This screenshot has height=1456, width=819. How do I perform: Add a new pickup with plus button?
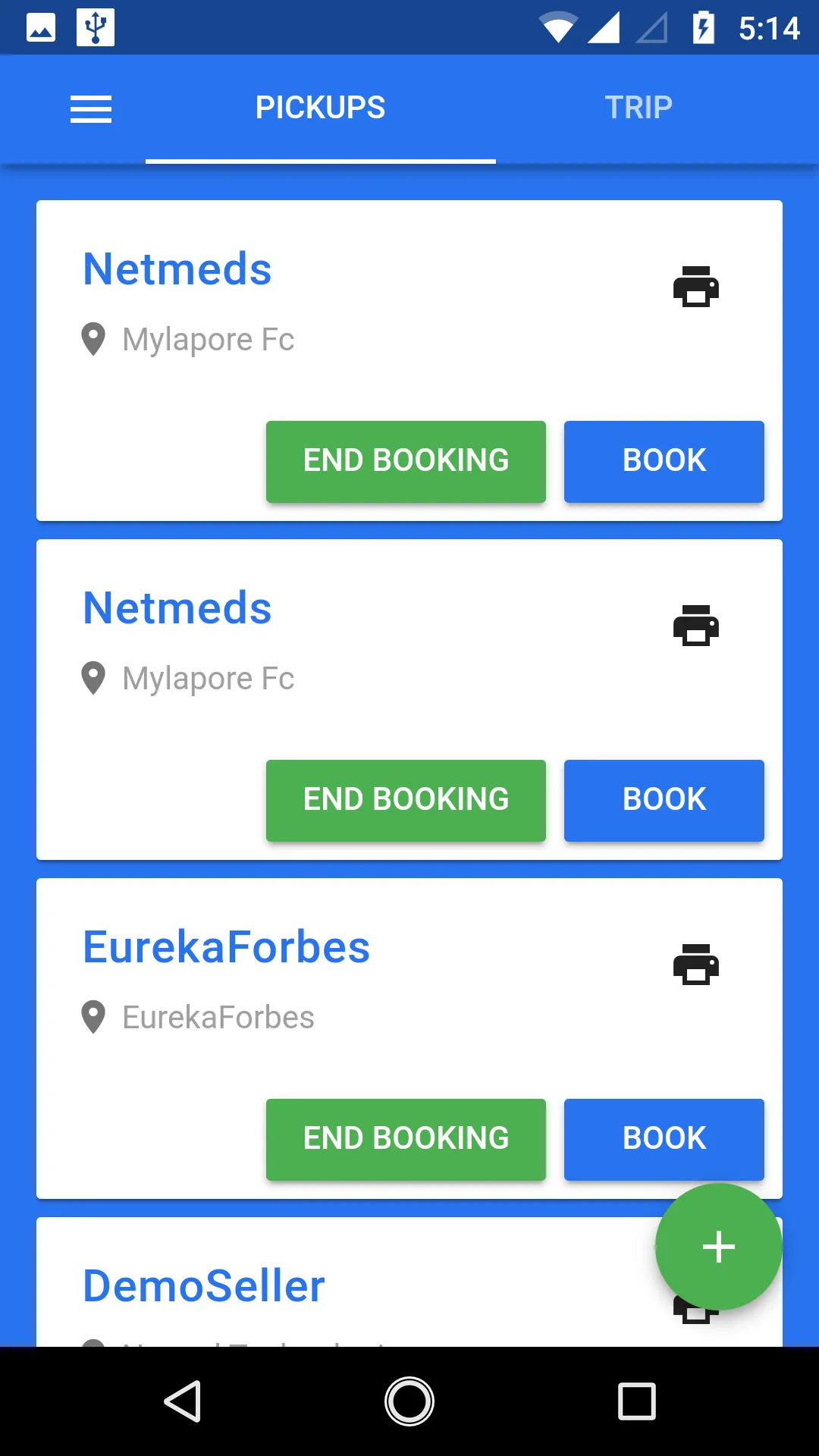pos(718,1247)
